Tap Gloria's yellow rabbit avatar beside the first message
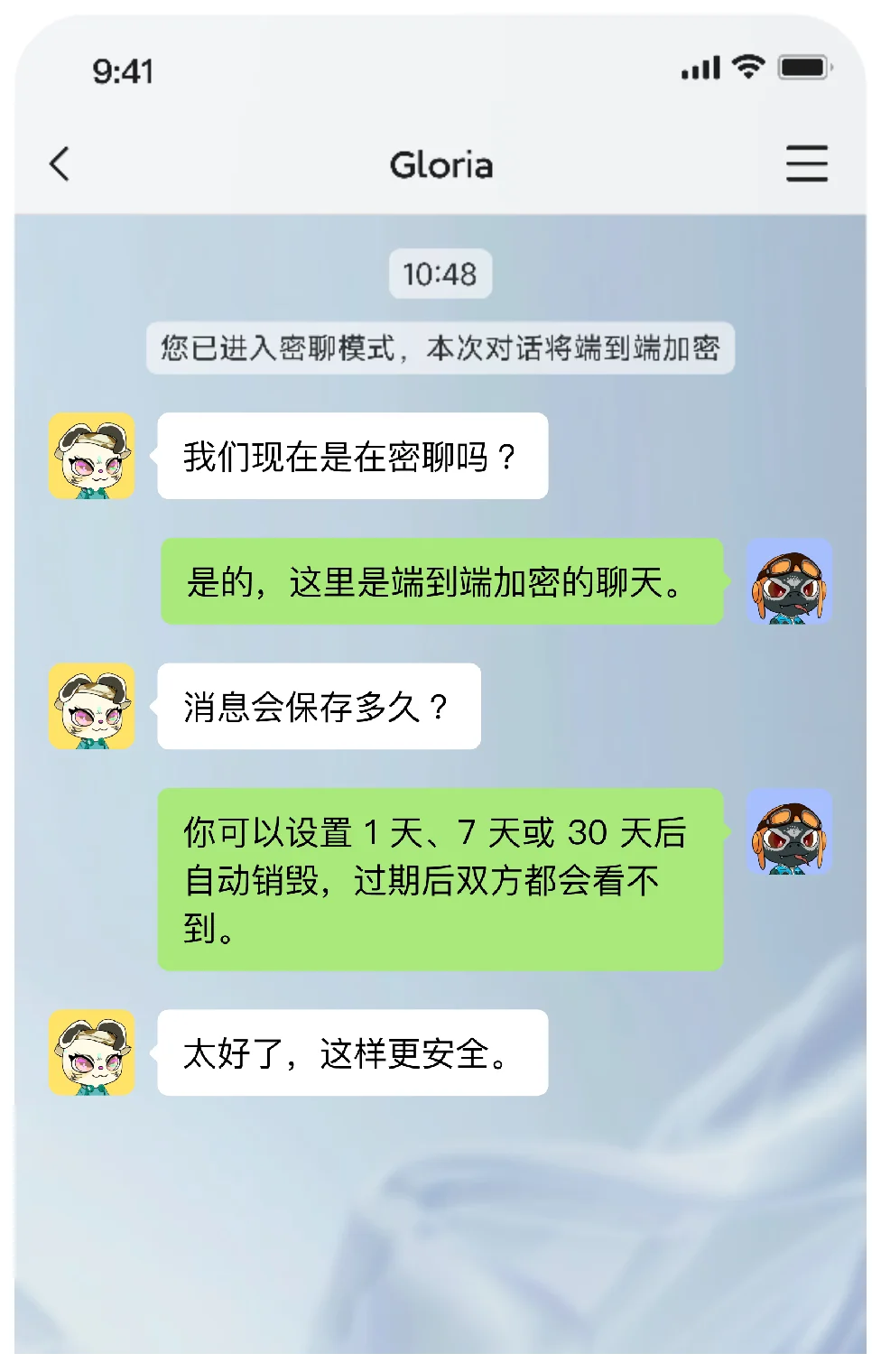 (x=92, y=458)
